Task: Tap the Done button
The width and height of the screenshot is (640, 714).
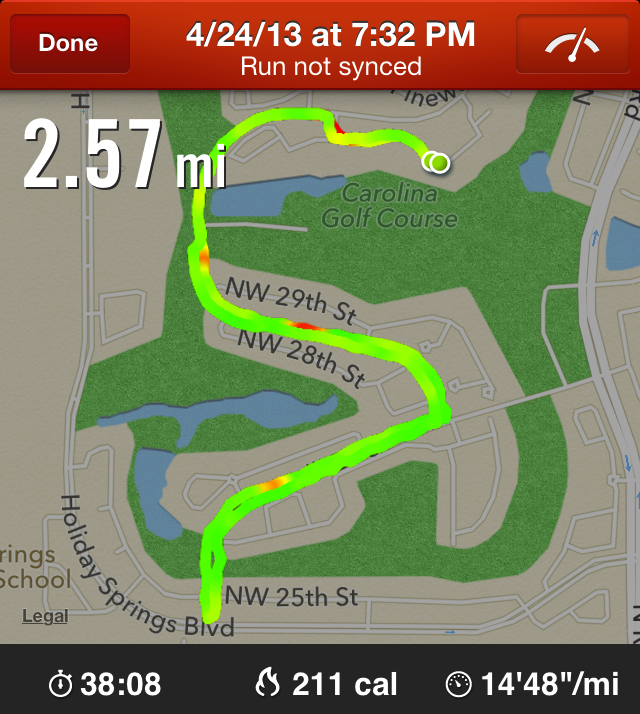Action: (69, 43)
